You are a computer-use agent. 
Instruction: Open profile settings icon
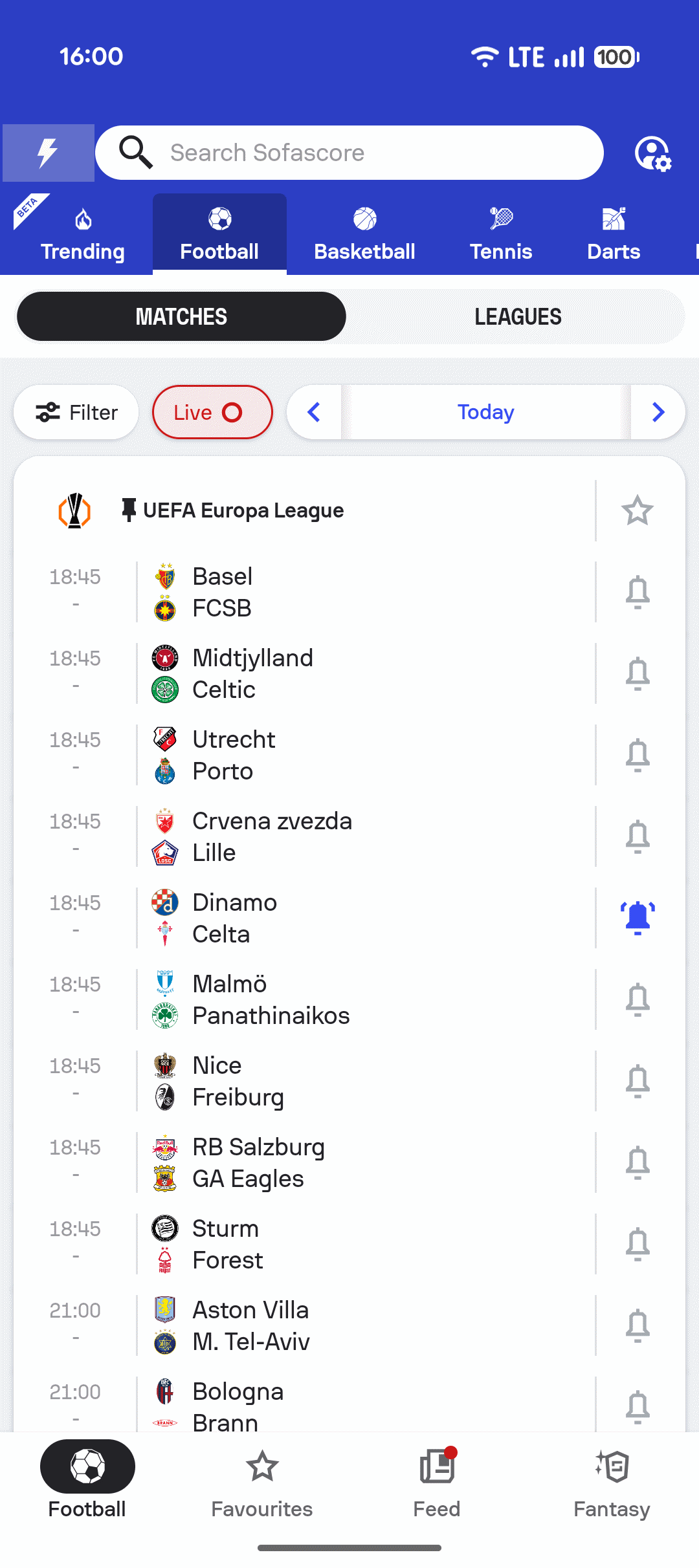(x=652, y=153)
